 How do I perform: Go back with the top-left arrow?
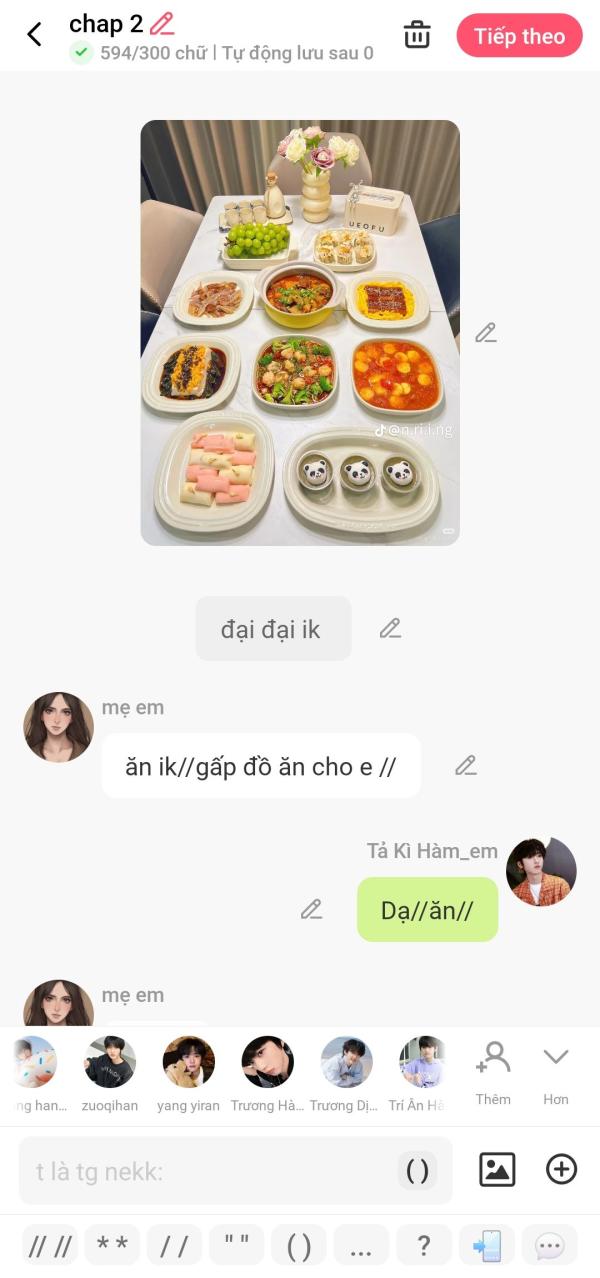34,35
